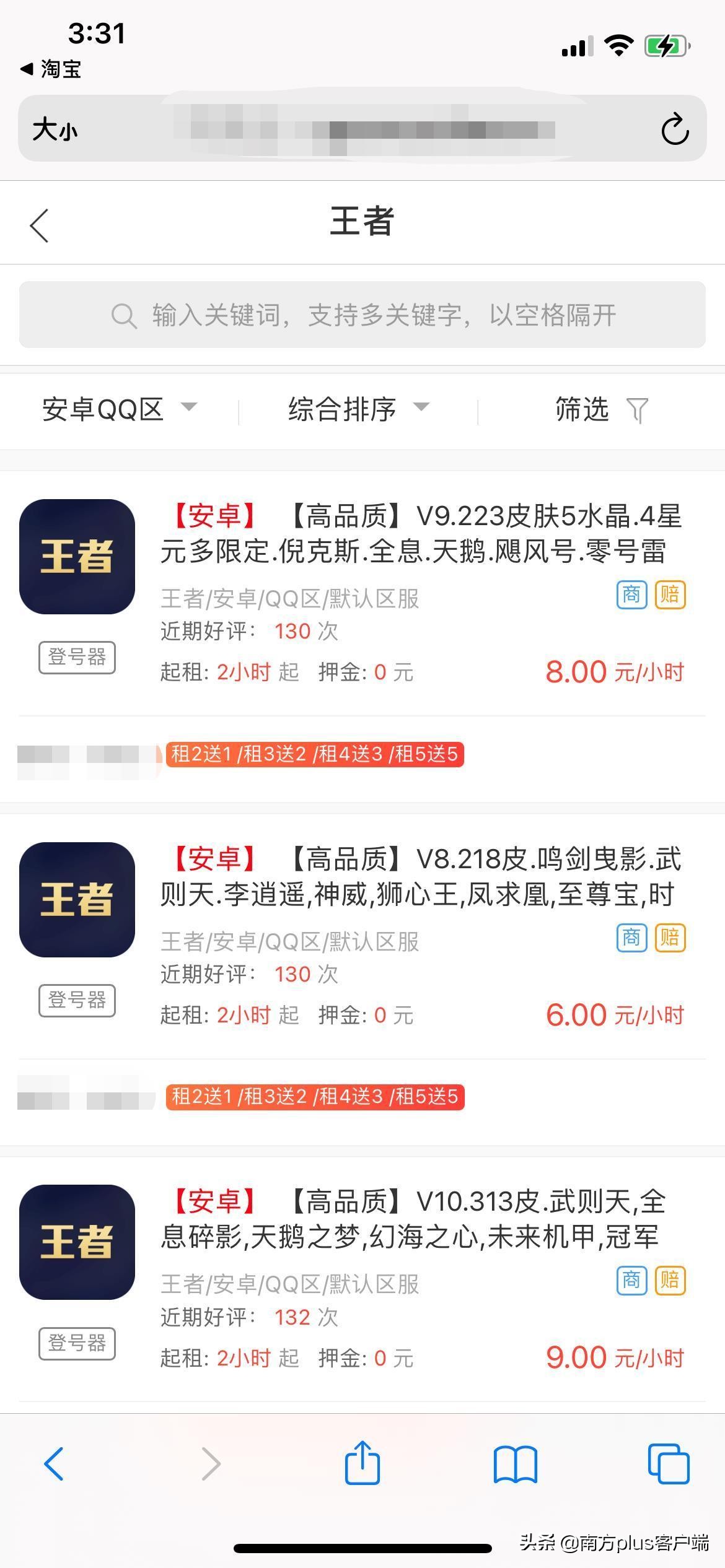Tap the 商 badge on the first listing
Viewport: 725px width, 1568px height.
(631, 595)
